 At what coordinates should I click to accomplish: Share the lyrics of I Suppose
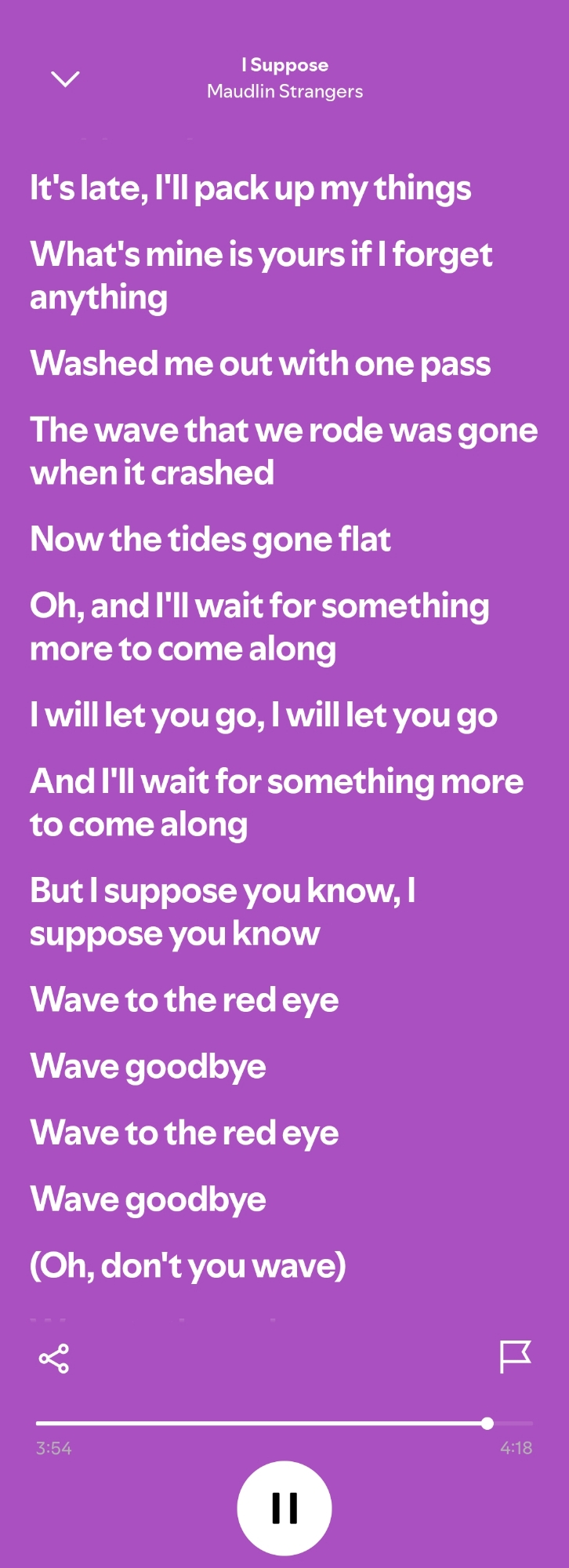(54, 1359)
